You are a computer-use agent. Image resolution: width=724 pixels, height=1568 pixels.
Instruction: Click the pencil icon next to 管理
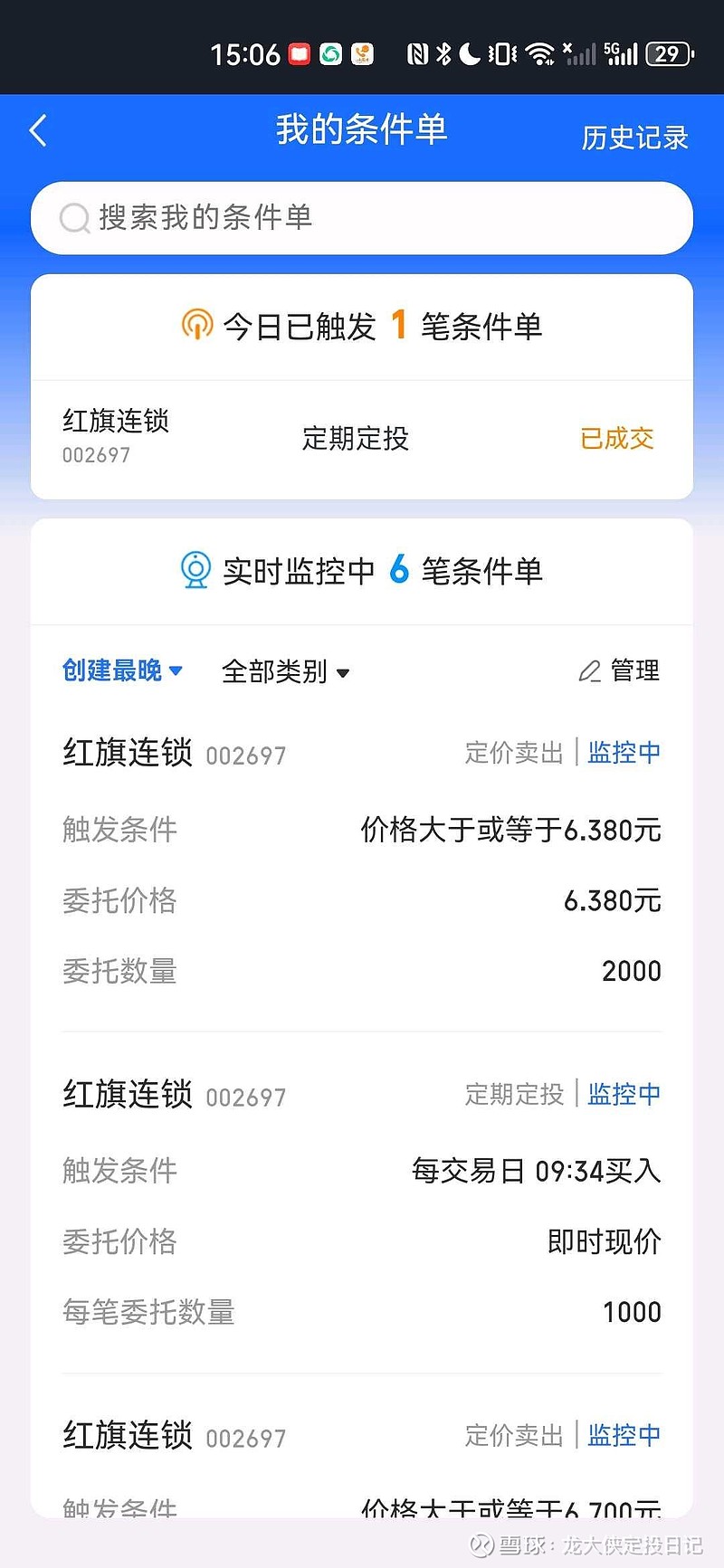click(589, 671)
